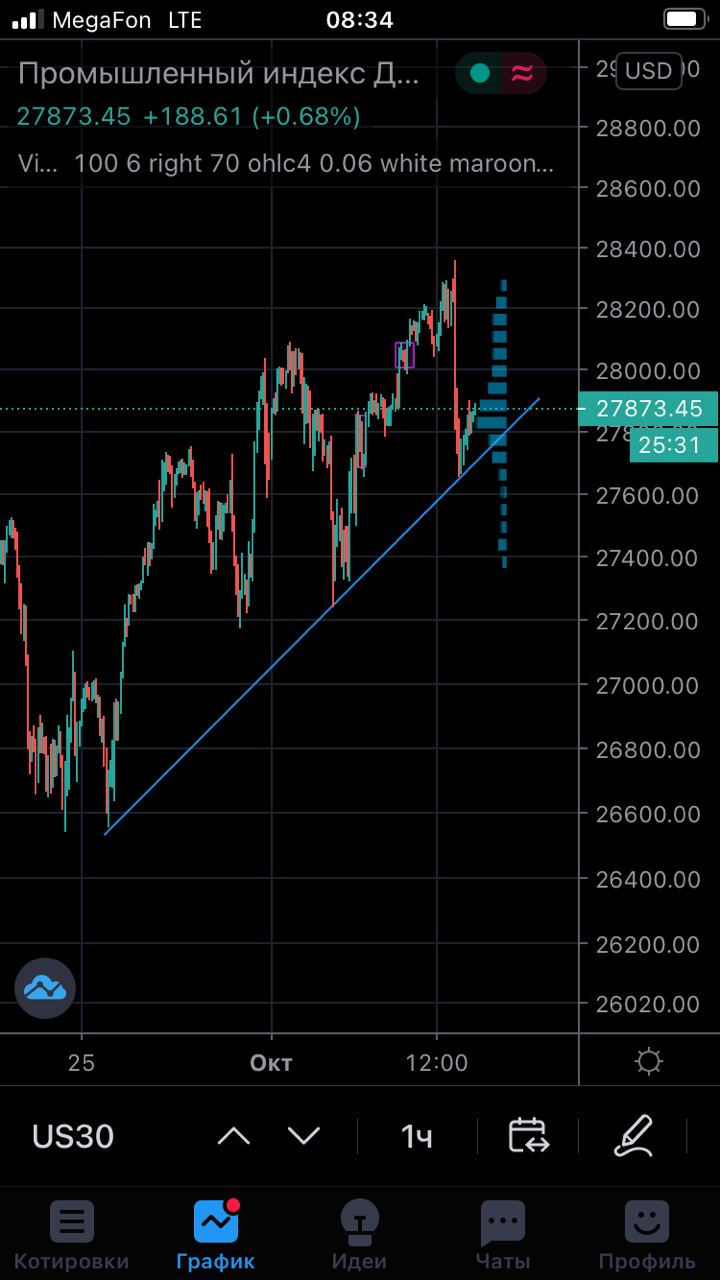The height and width of the screenshot is (1280, 720).
Task: Tap the round cloud chart button
Action: (x=45, y=989)
